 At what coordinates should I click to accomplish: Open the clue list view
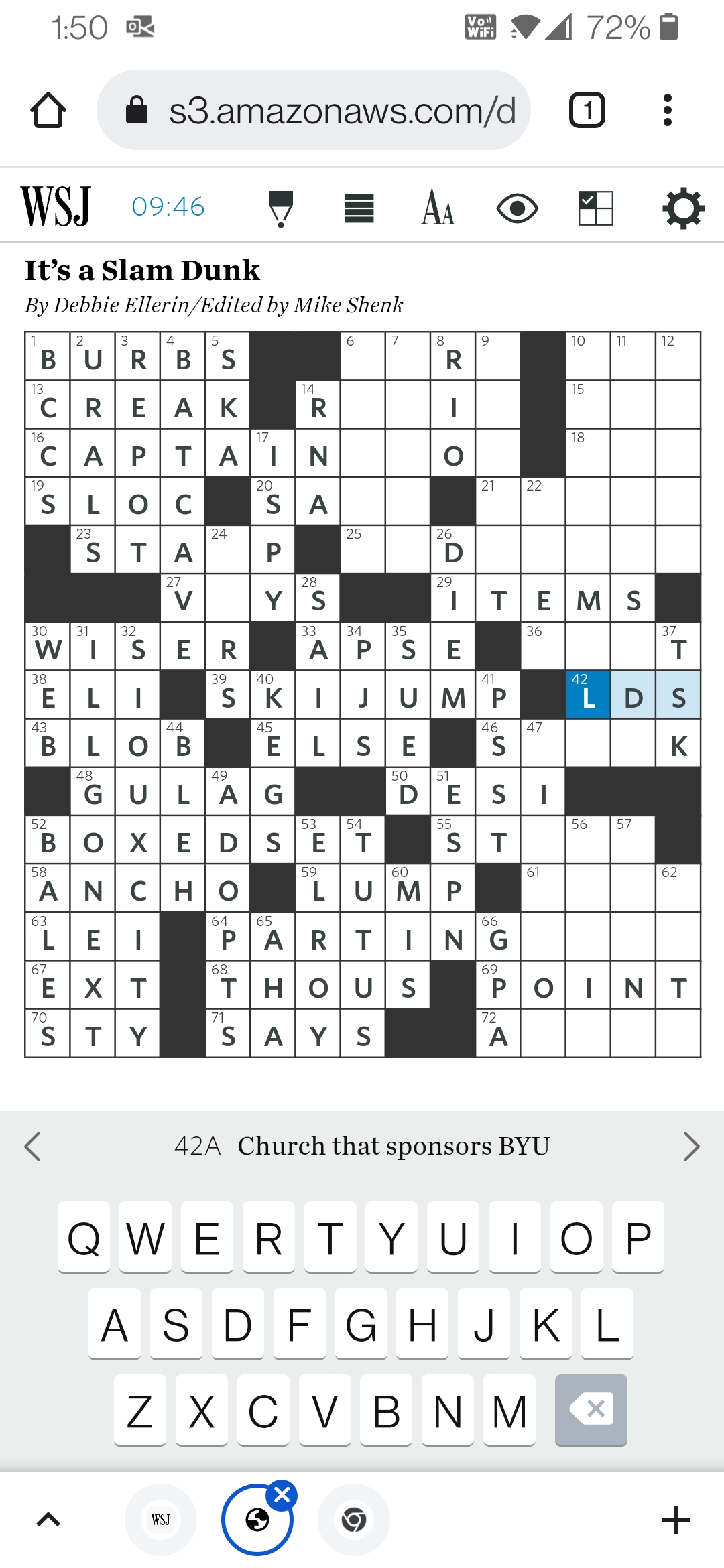(x=359, y=208)
